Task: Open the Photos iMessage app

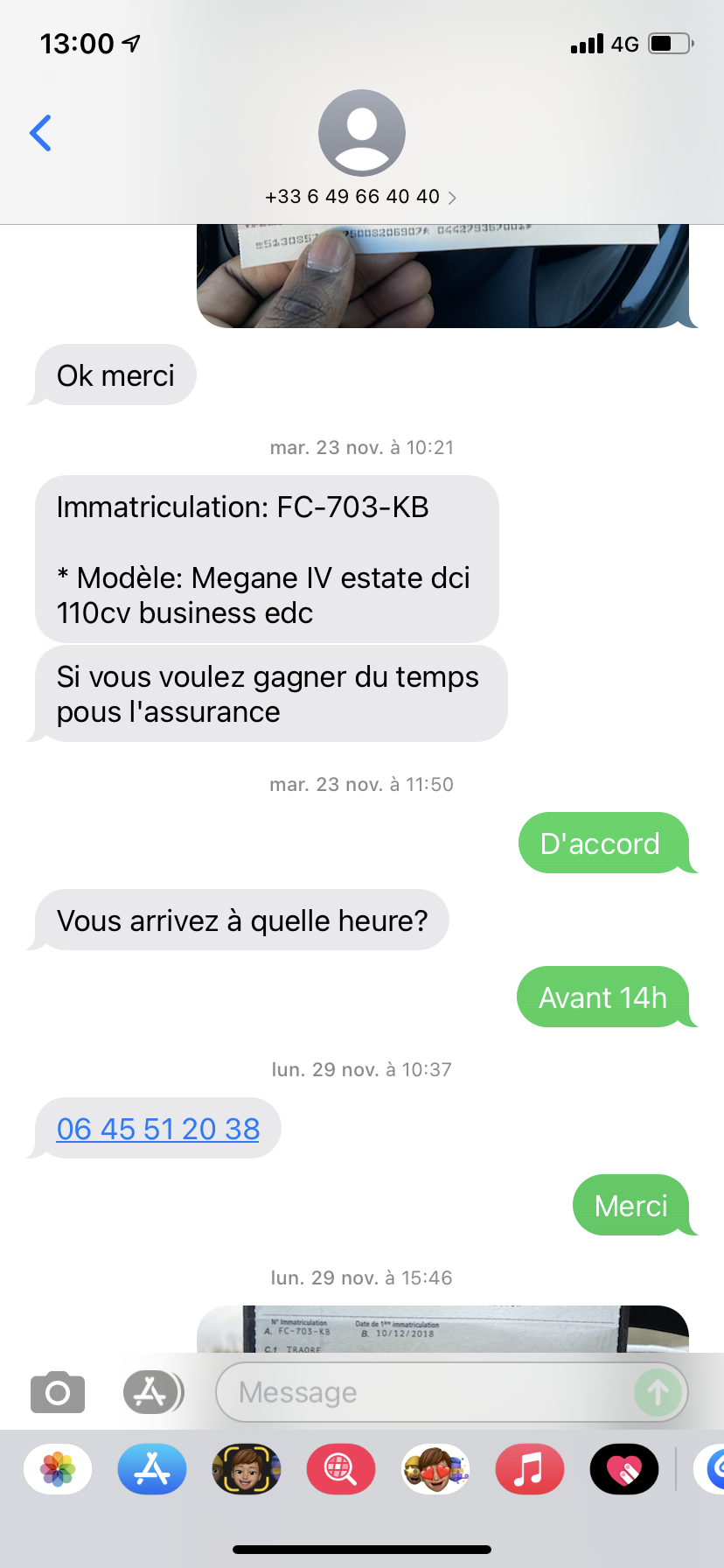Action: coord(58,1469)
